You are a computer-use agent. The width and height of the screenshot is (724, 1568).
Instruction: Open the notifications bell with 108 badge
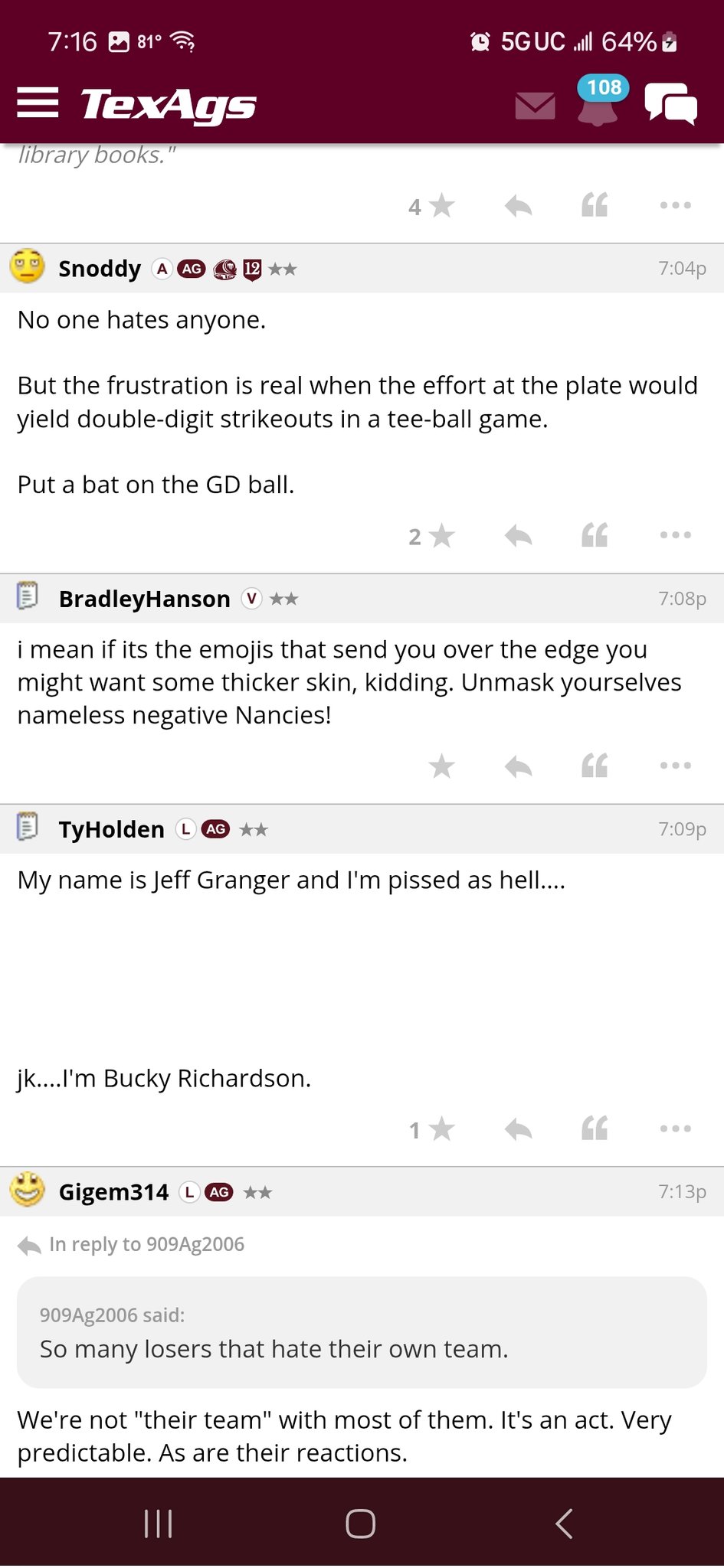[598, 101]
